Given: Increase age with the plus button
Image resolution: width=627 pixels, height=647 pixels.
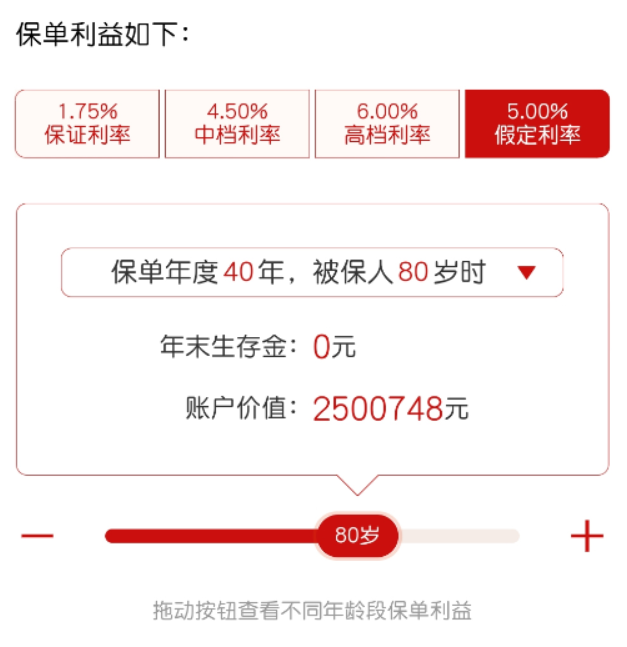Looking at the screenshot, I should tap(587, 536).
